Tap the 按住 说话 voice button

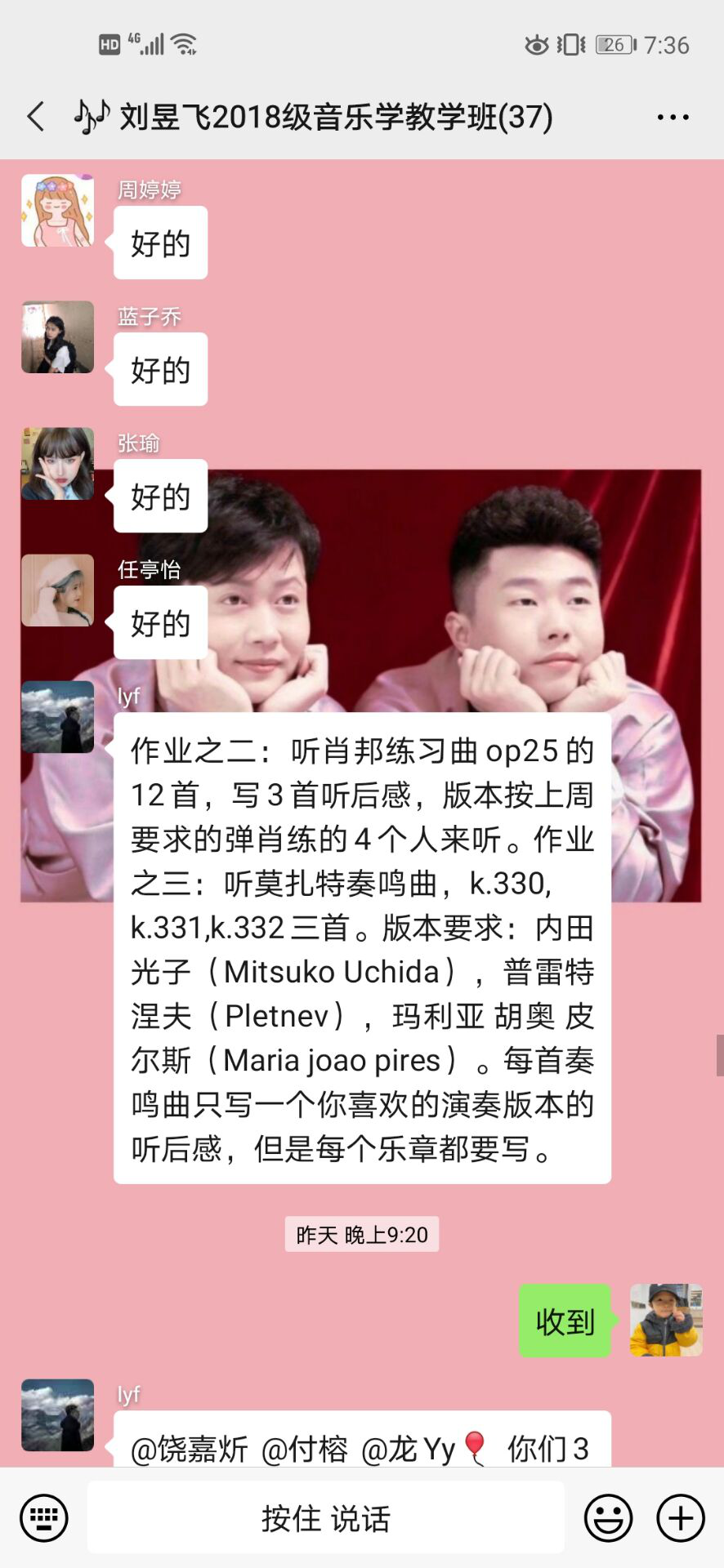pyautogui.click(x=325, y=1518)
